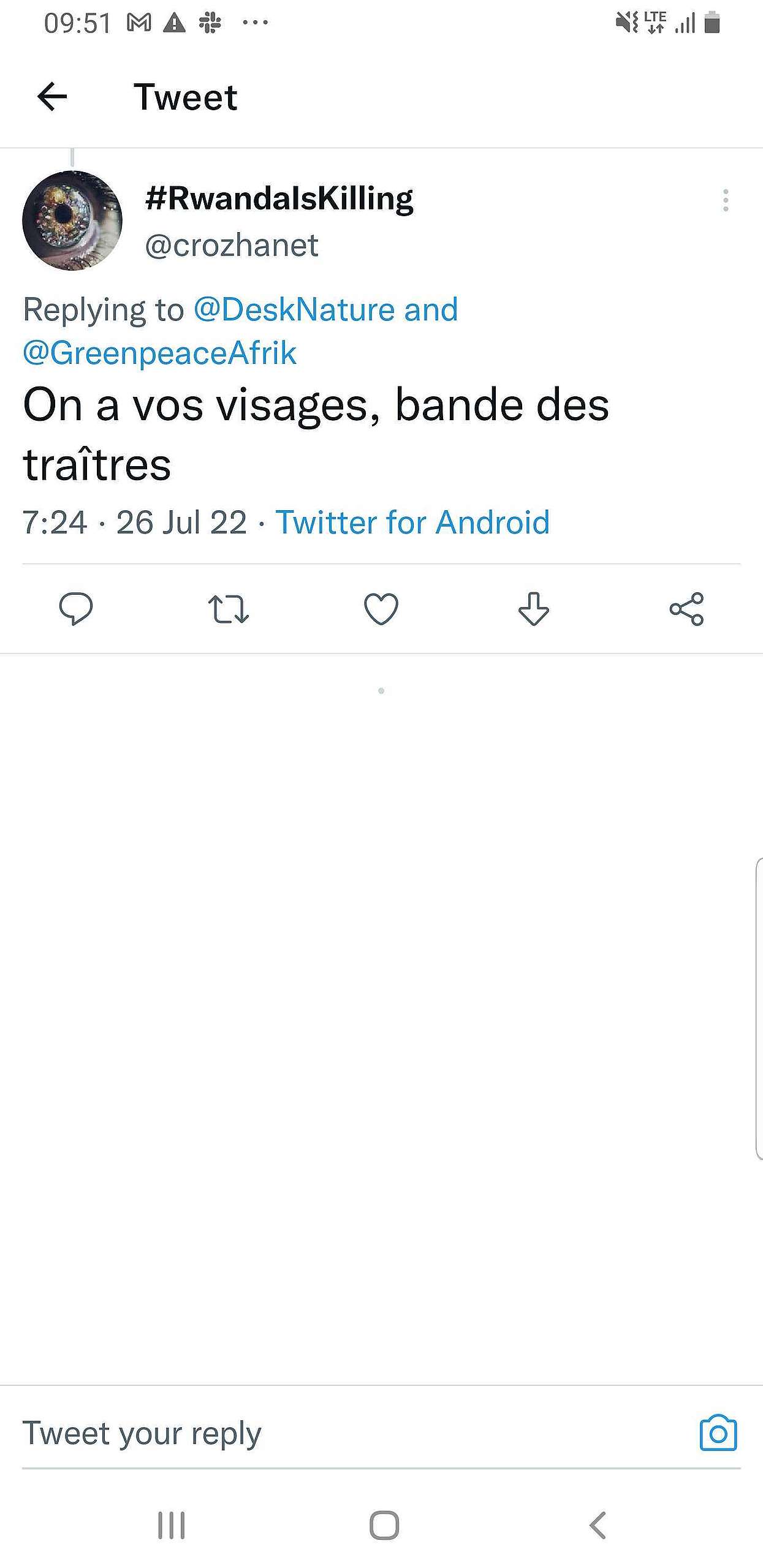Open the @GreenpeaceAfrik profile link
Viewport: 763px width, 1568px height.
coord(159,353)
